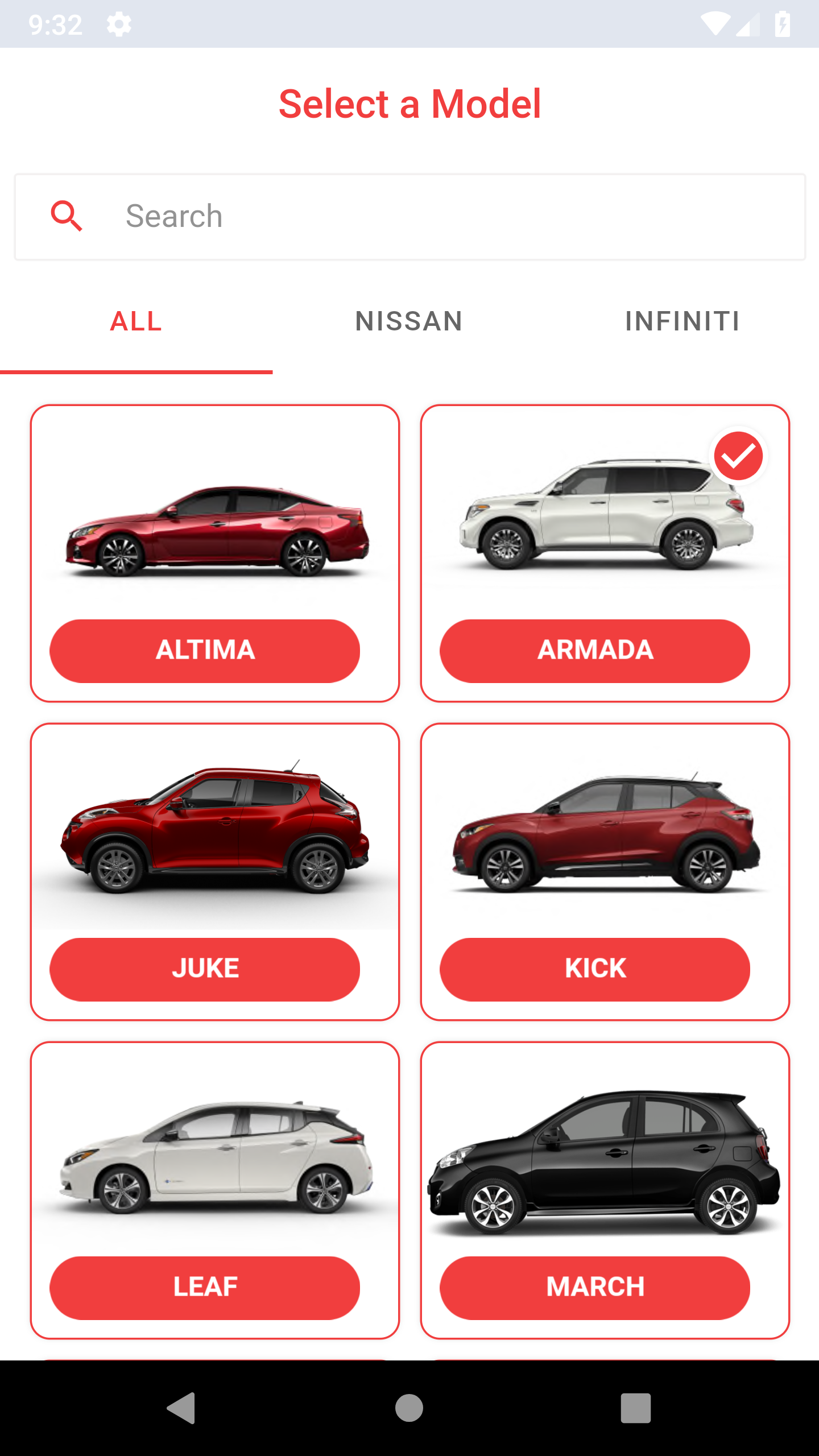Tap the ARMADA button
The image size is (819, 1456).
(595, 651)
